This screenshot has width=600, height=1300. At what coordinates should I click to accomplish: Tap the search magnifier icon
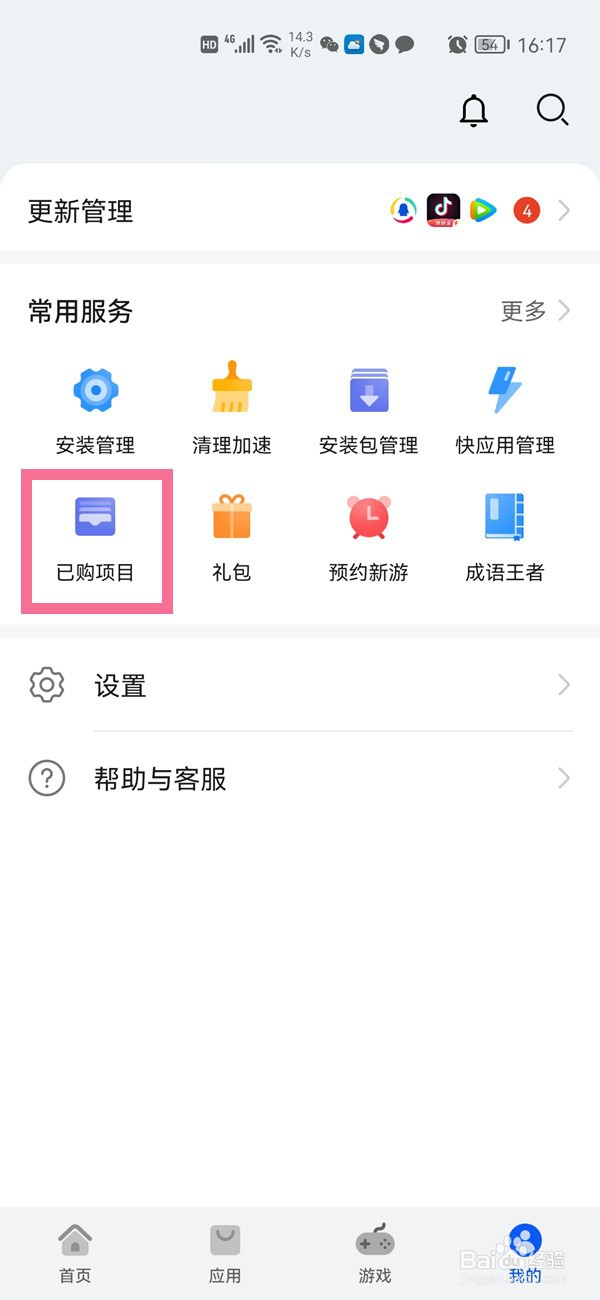tap(552, 110)
